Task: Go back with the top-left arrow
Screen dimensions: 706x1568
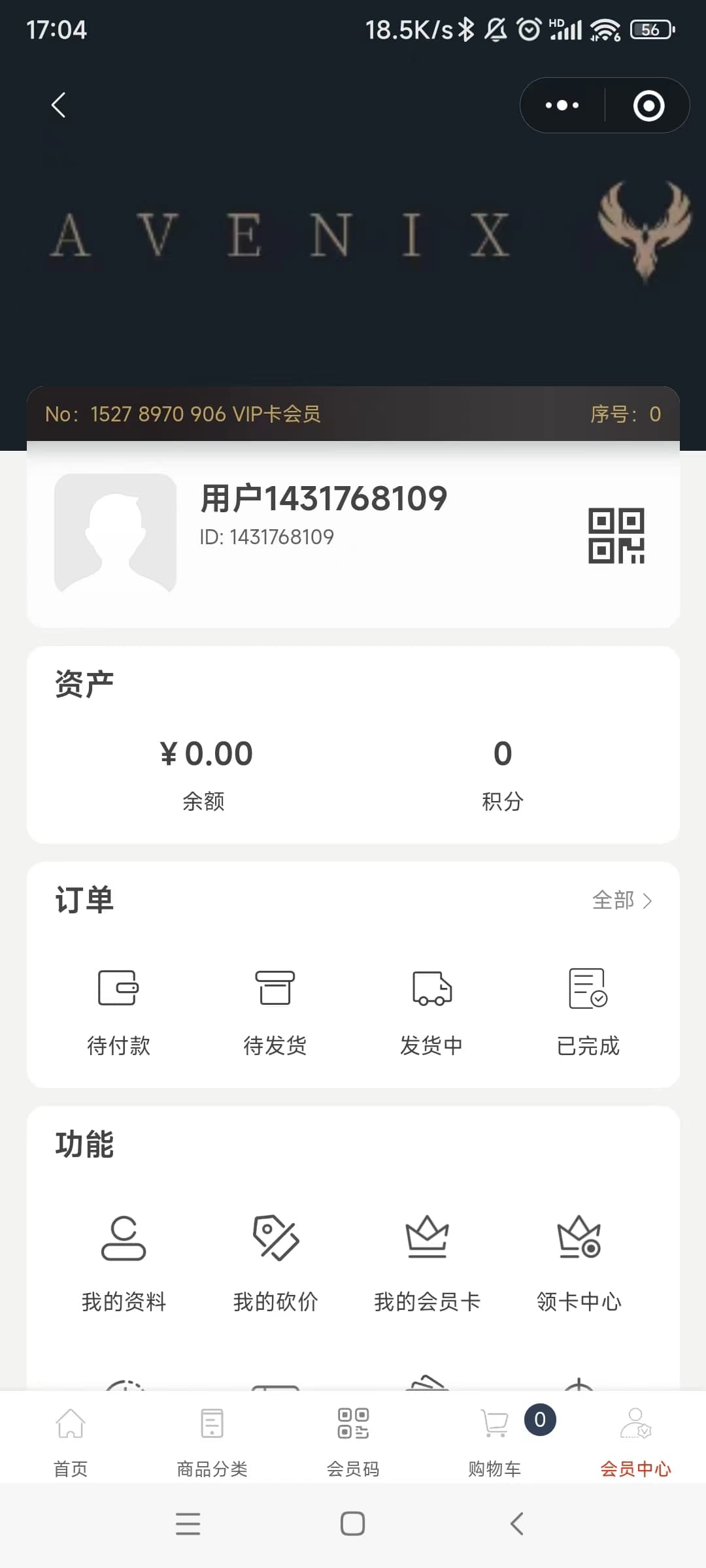Action: click(59, 105)
